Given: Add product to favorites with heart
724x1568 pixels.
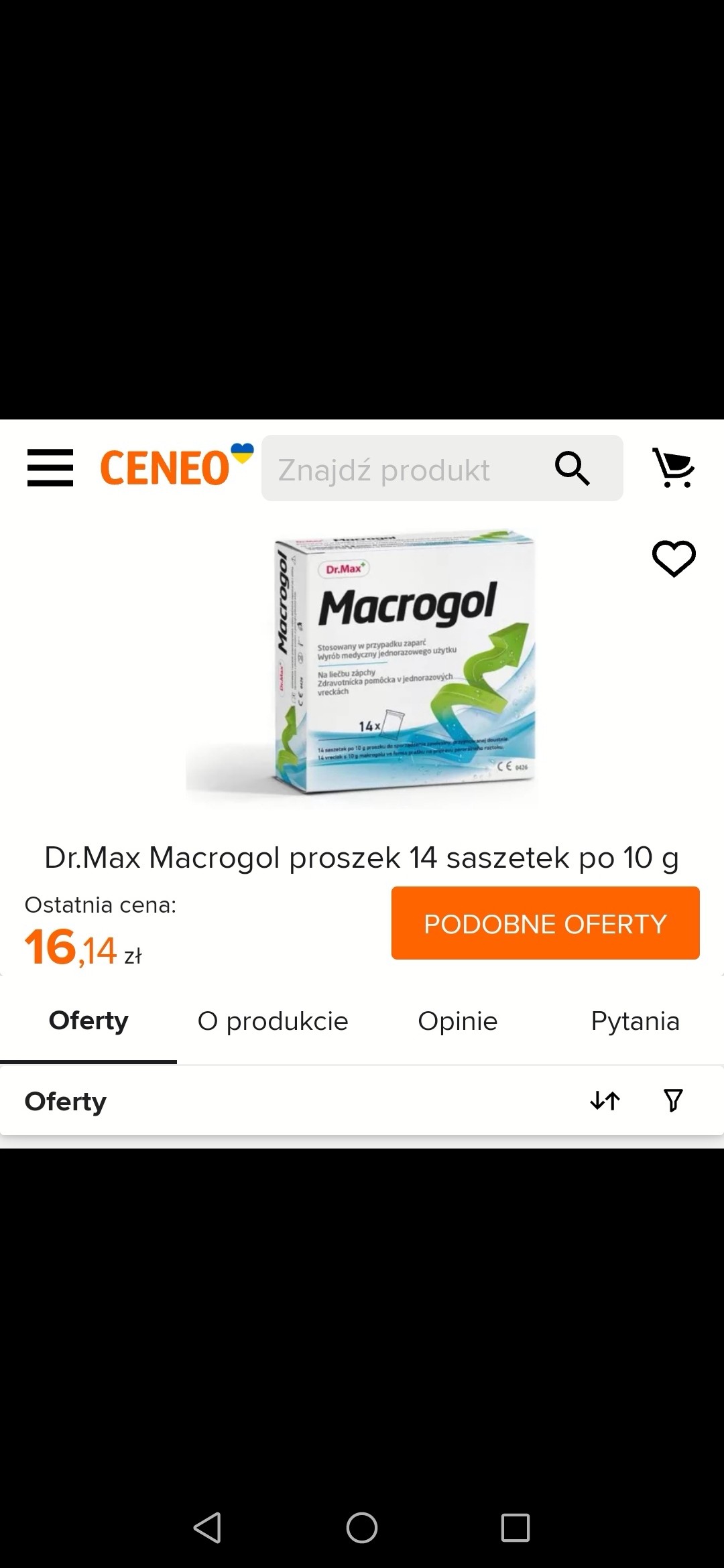Looking at the screenshot, I should pyautogui.click(x=674, y=558).
